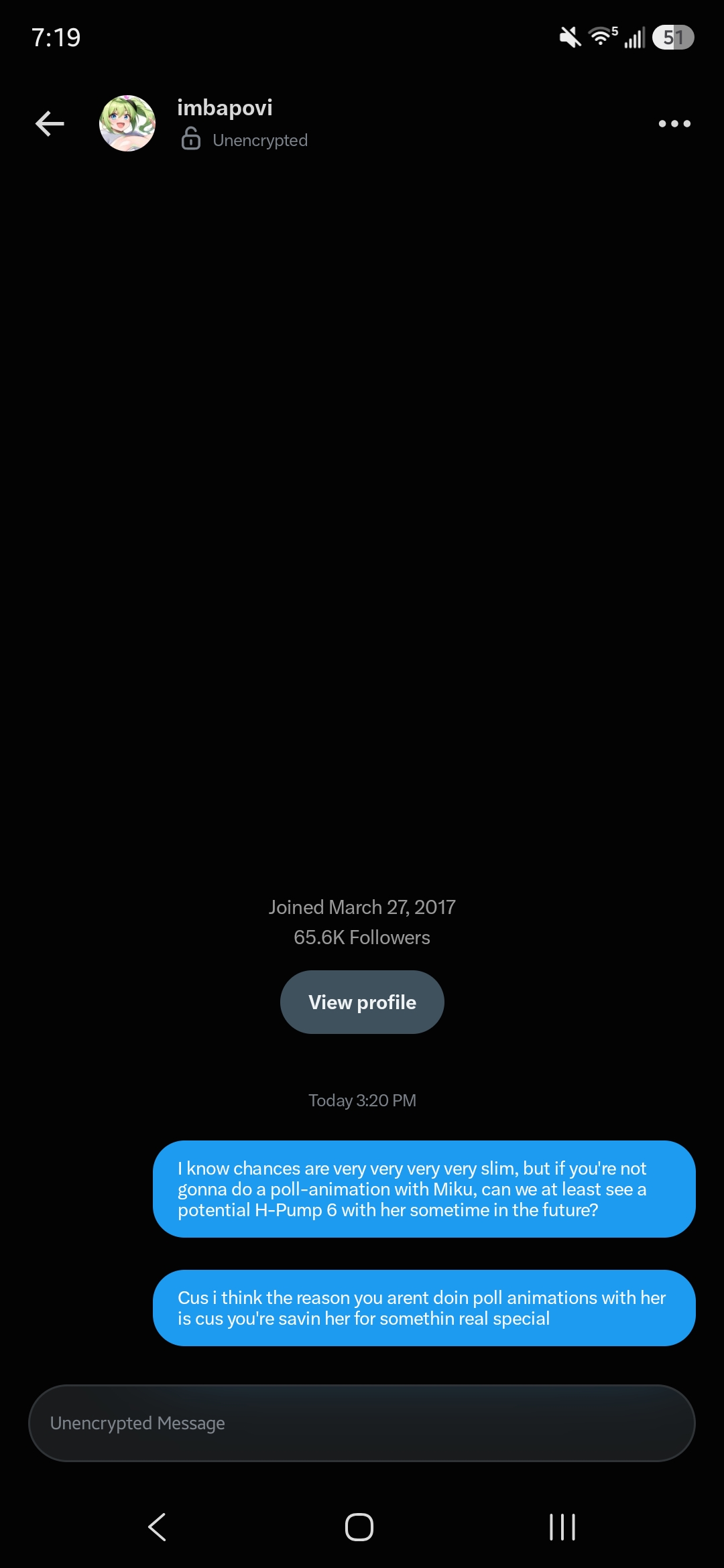Open the recent apps view
Screen dimensions: 724x1568
pyautogui.click(x=562, y=1527)
